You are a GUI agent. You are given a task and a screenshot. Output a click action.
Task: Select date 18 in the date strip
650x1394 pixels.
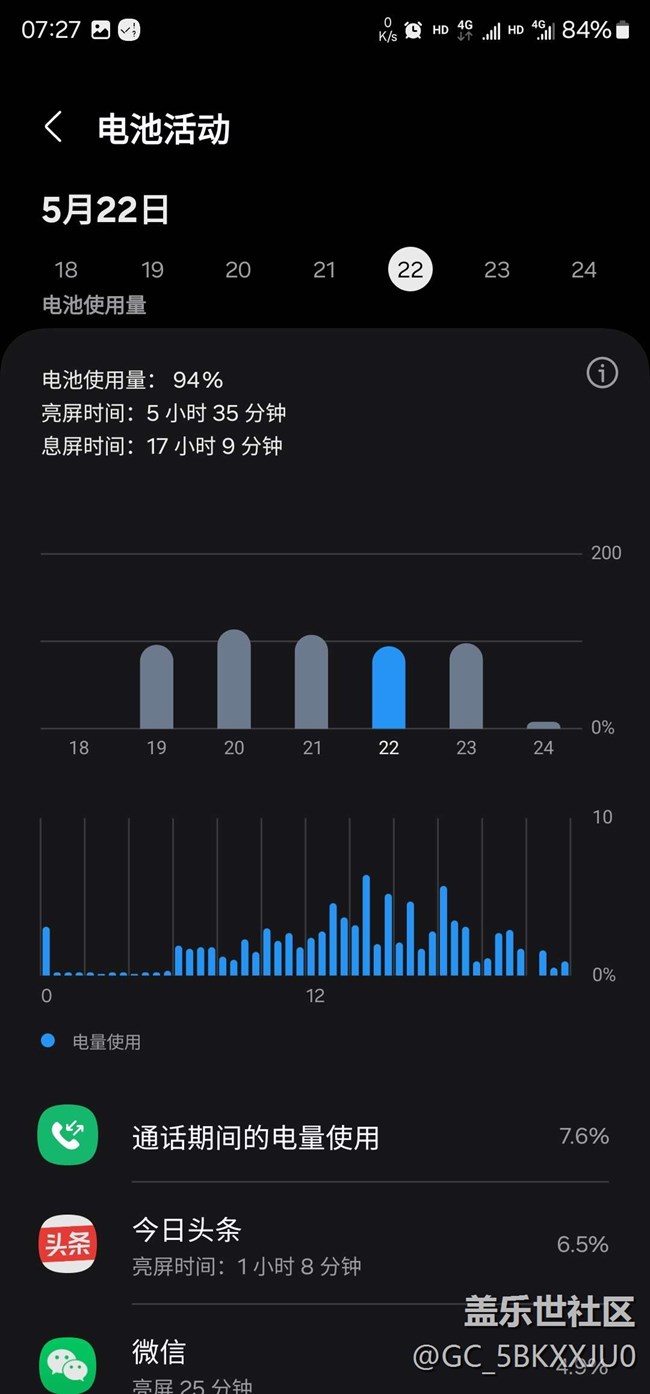click(66, 270)
